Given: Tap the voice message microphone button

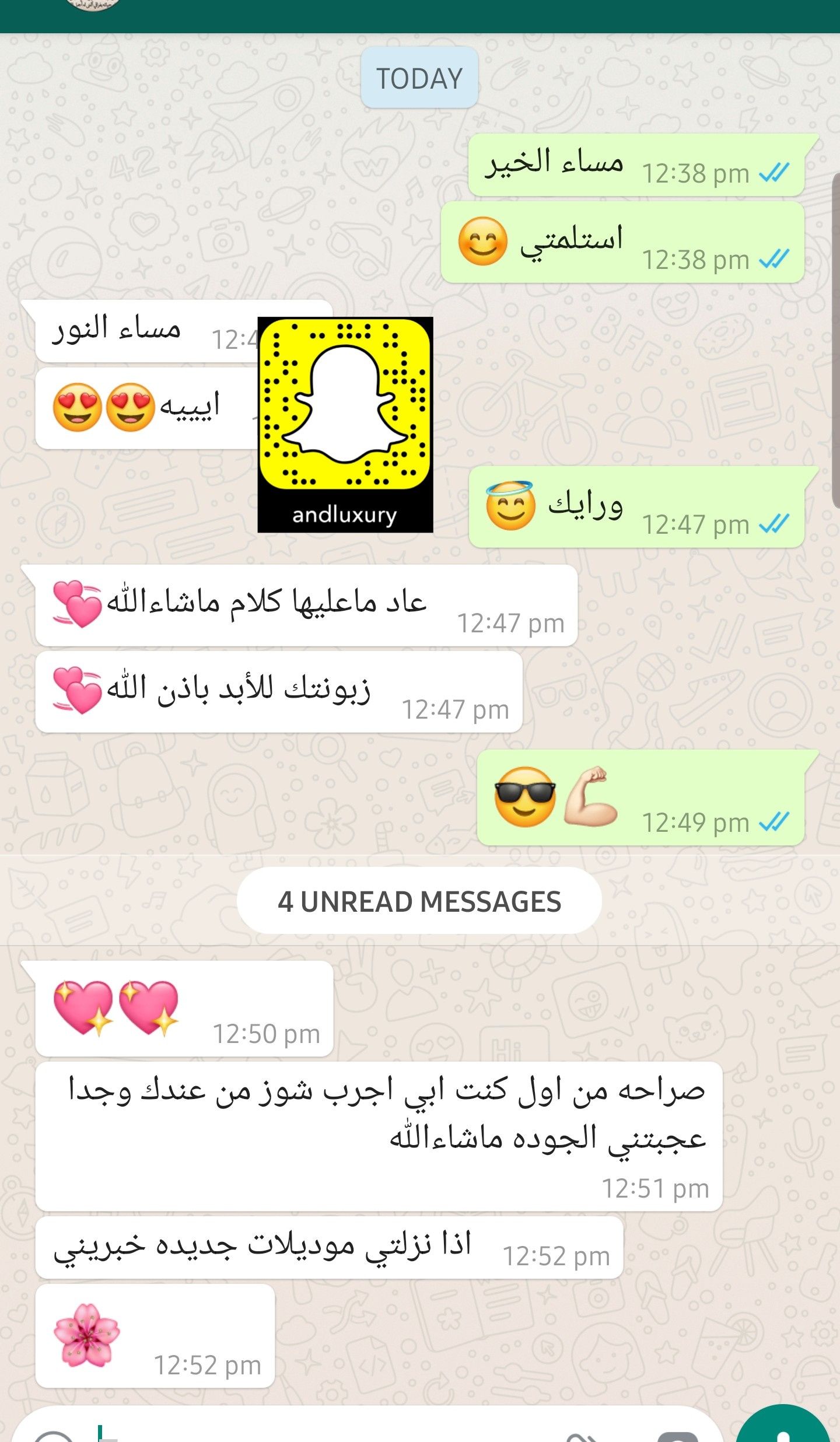Looking at the screenshot, I should coord(783,1429).
